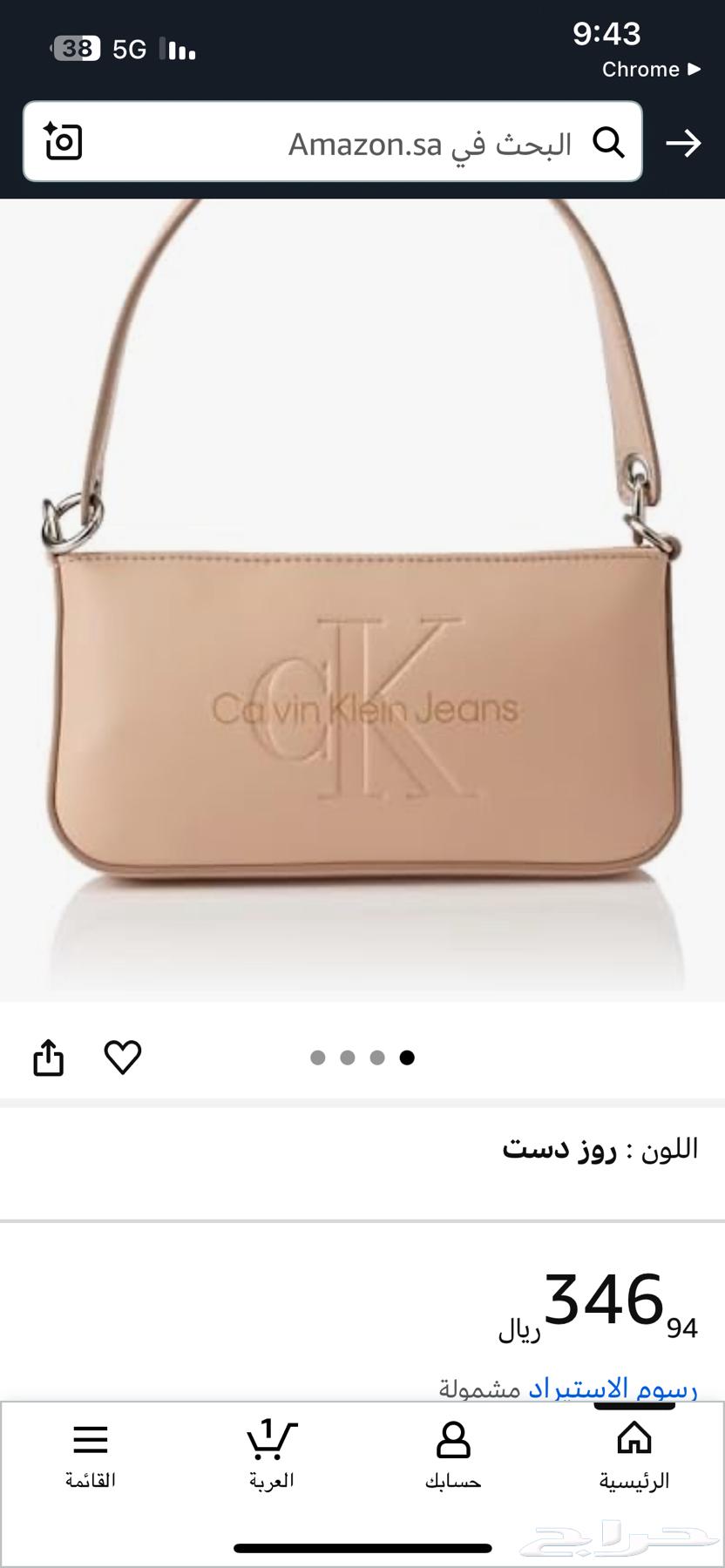This screenshot has height=1568, width=725.
Task: Open the العربة cart tab
Action: coord(271,1455)
